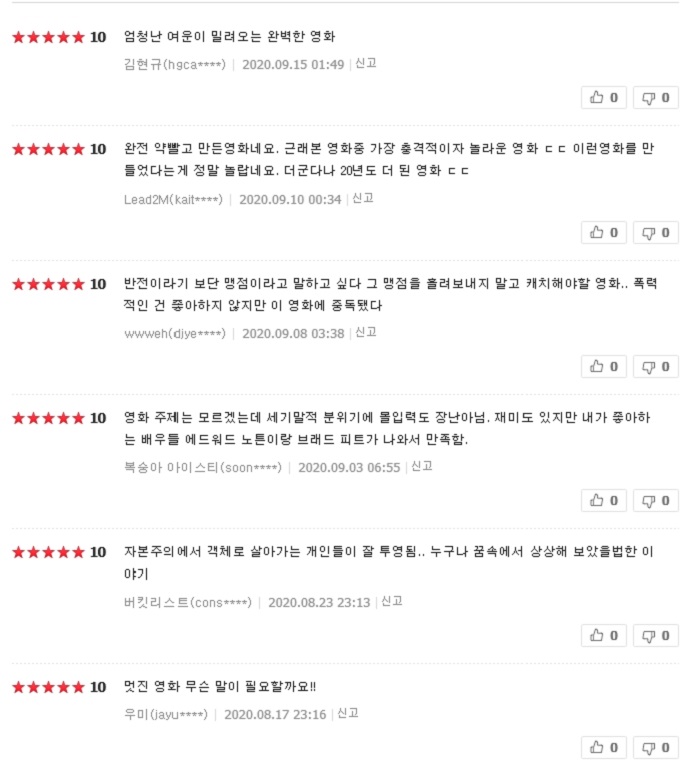This screenshot has height=763, width=700.
Task: Select 신고 on 우미's review
Action: (348, 713)
